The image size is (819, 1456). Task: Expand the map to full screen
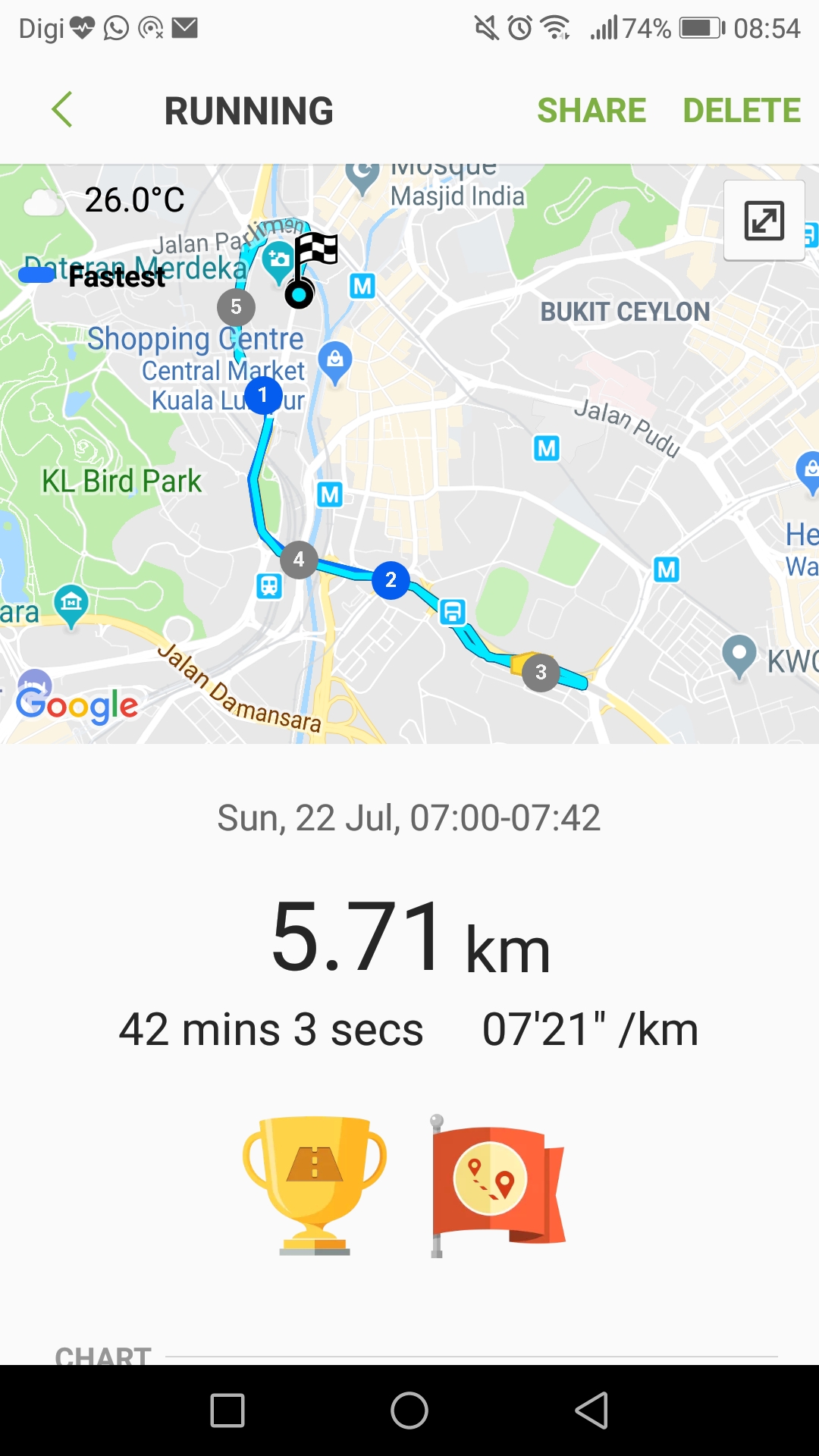click(x=764, y=221)
